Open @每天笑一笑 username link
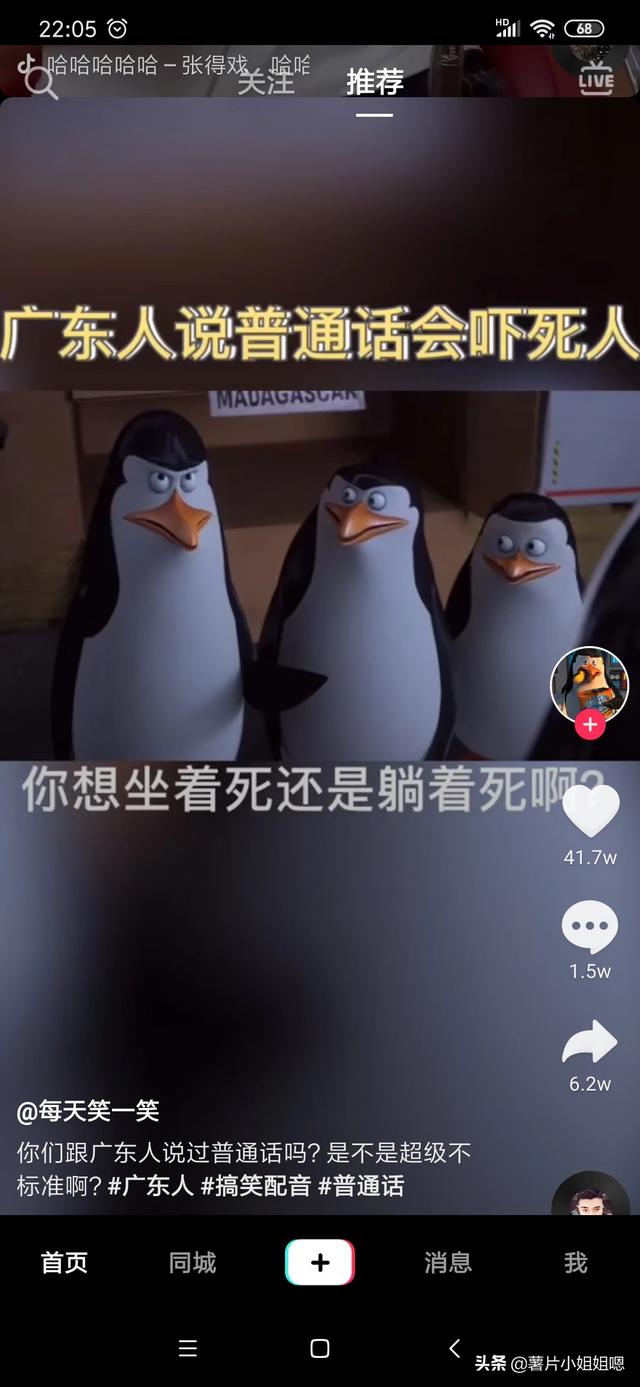Image resolution: width=640 pixels, height=1387 pixels. 88,1111
